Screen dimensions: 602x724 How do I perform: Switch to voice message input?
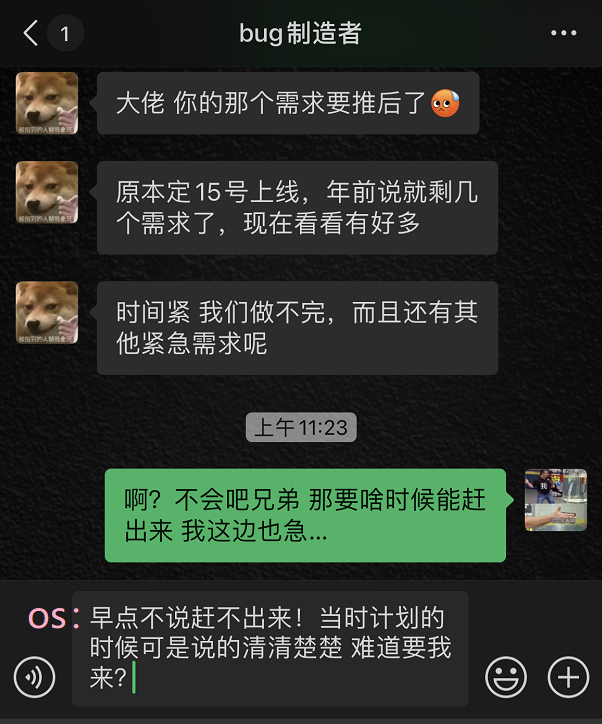35,677
